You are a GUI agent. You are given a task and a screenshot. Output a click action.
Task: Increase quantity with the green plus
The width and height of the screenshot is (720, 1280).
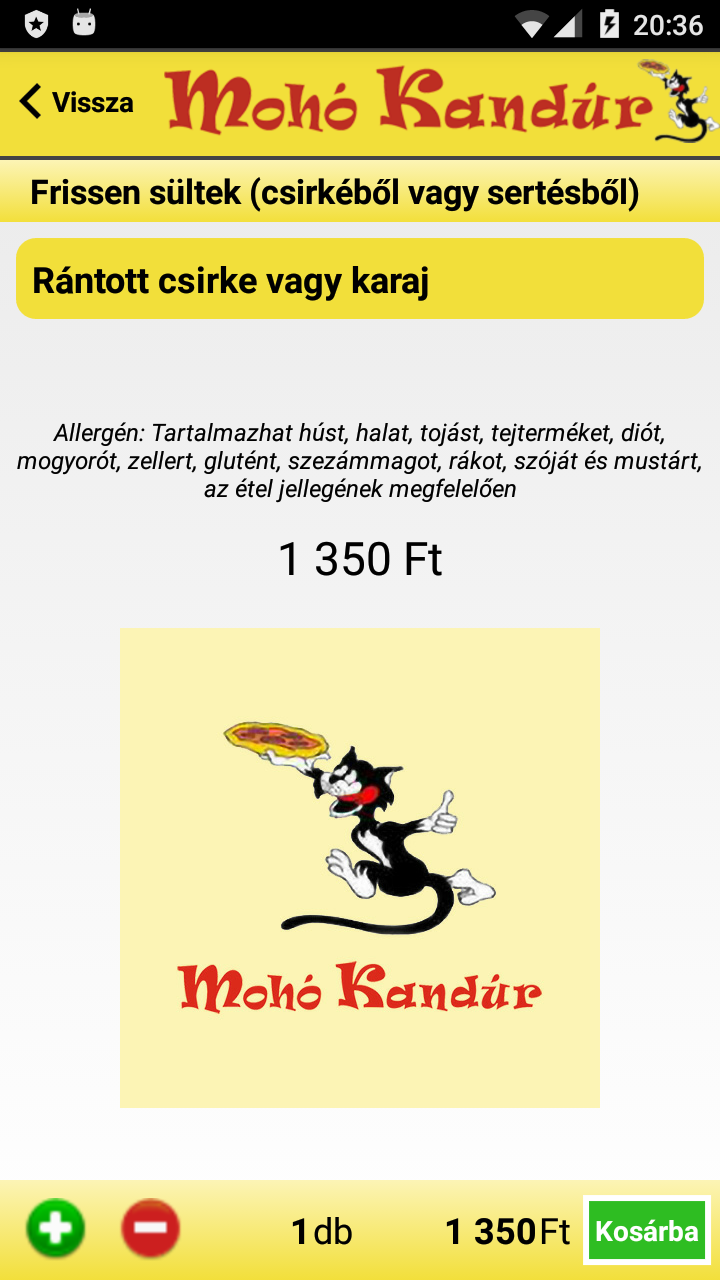(56, 1228)
